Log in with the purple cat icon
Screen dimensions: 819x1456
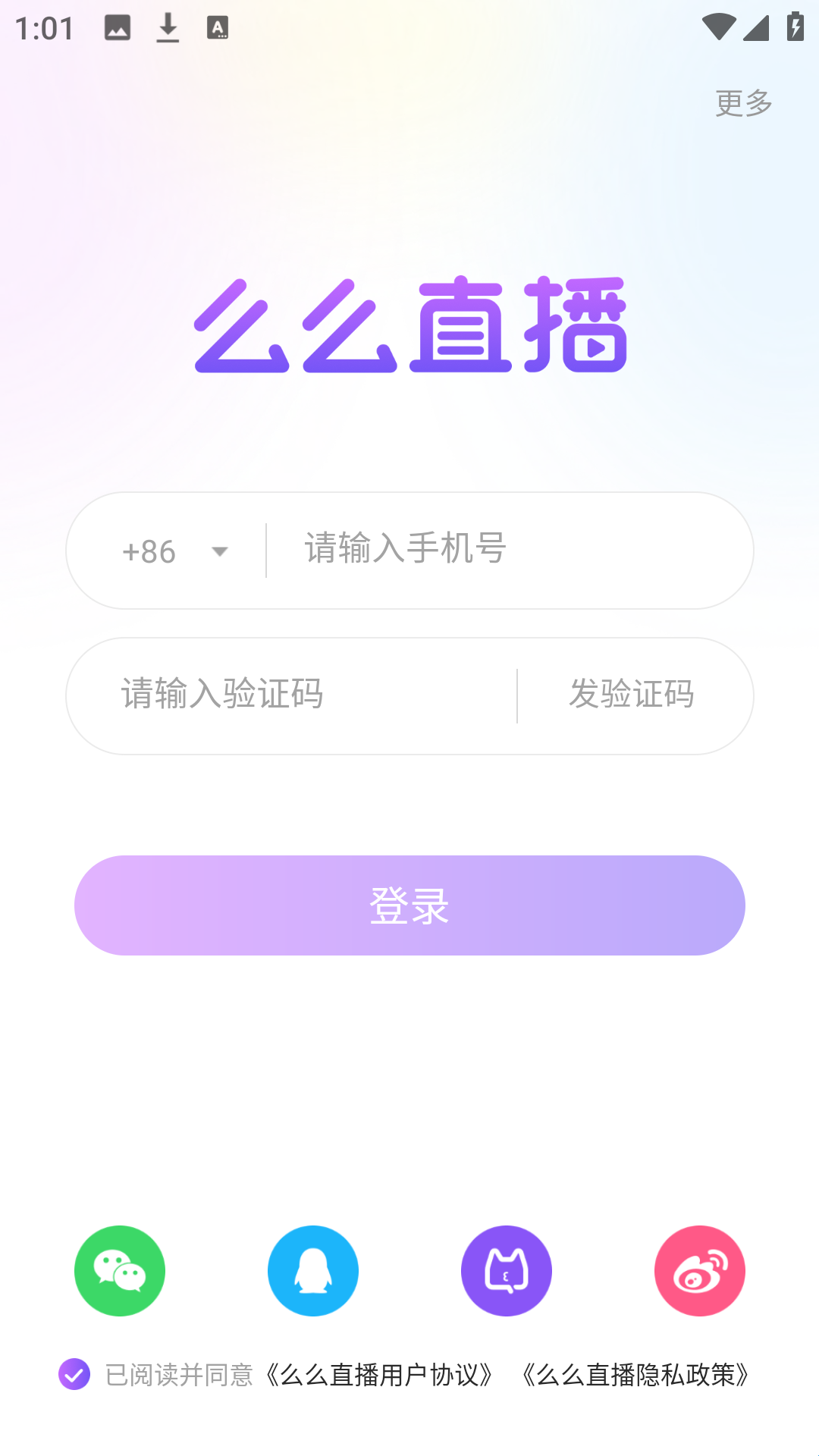coord(507,1271)
